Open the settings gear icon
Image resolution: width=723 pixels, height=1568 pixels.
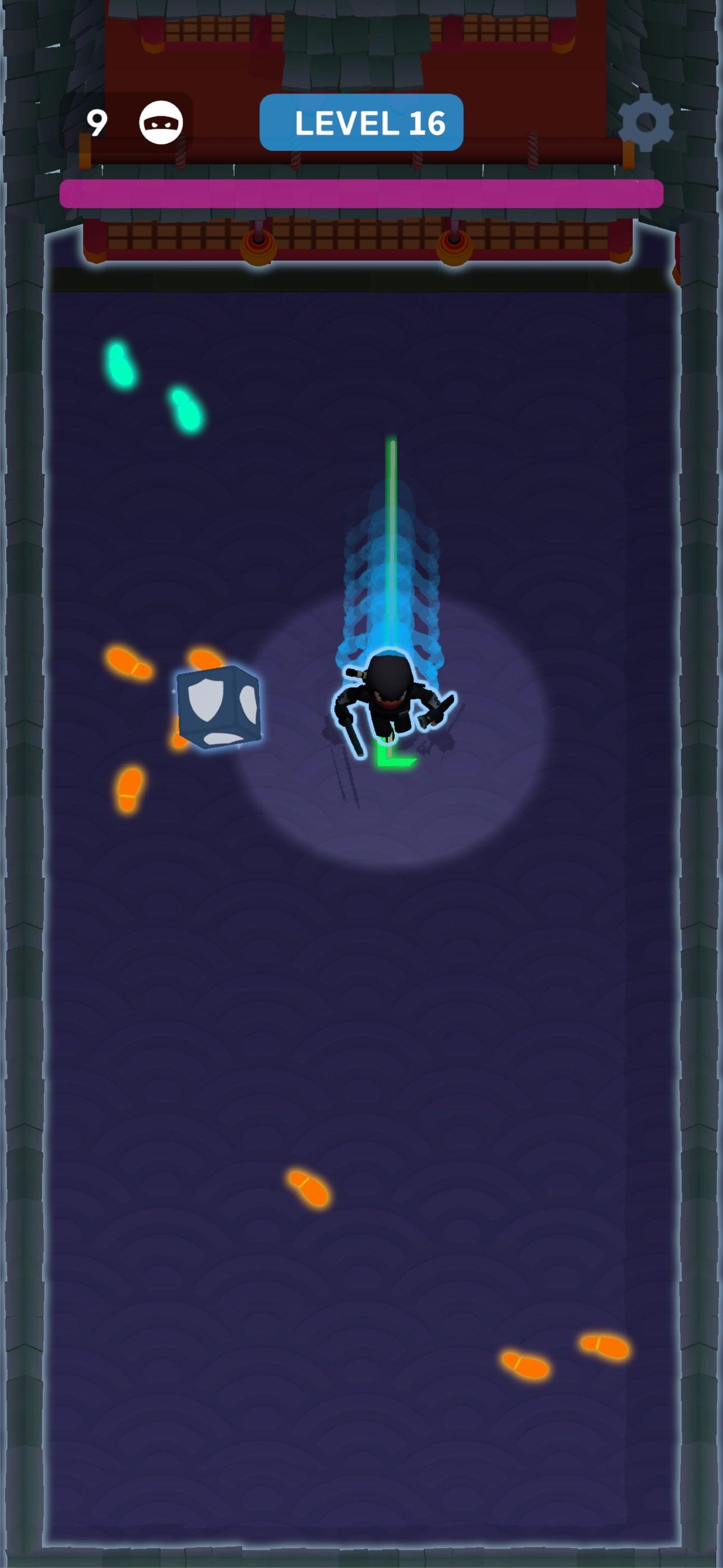coord(646,122)
